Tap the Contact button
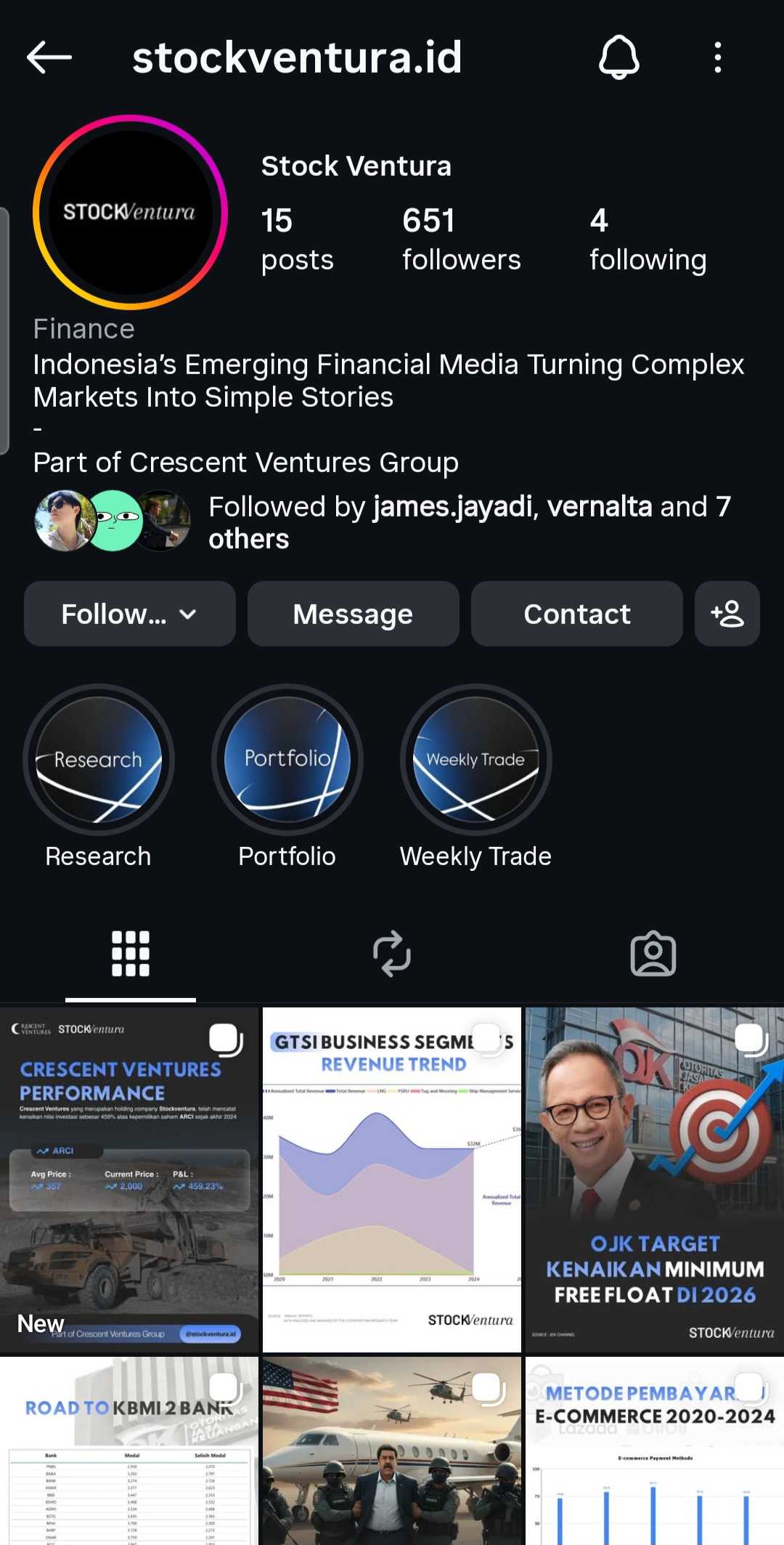 (576, 614)
